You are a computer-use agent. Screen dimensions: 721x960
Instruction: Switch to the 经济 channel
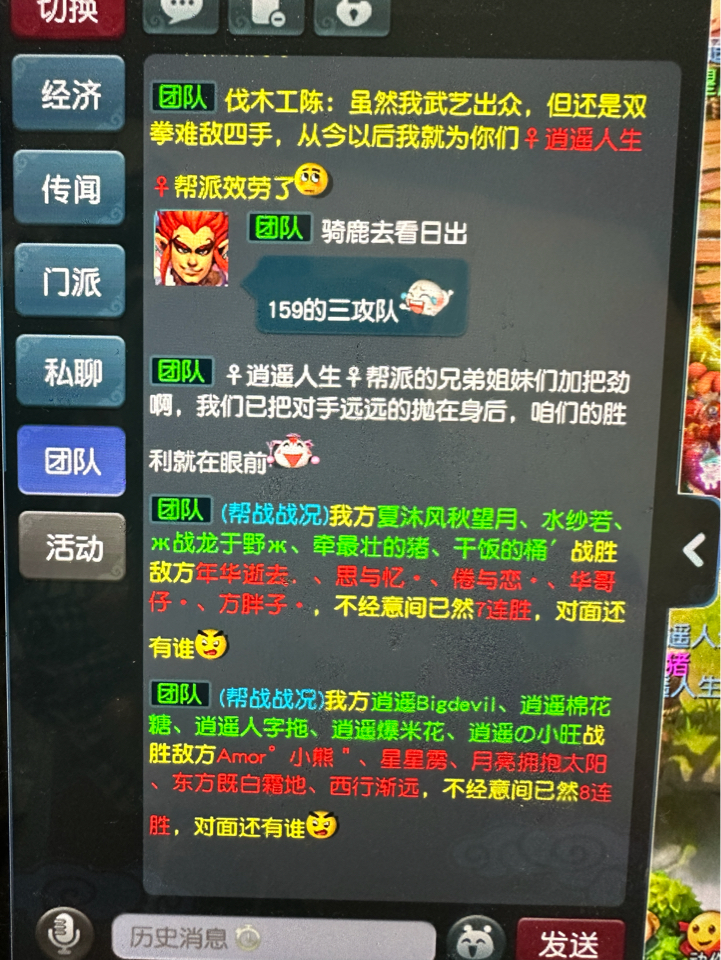point(70,96)
